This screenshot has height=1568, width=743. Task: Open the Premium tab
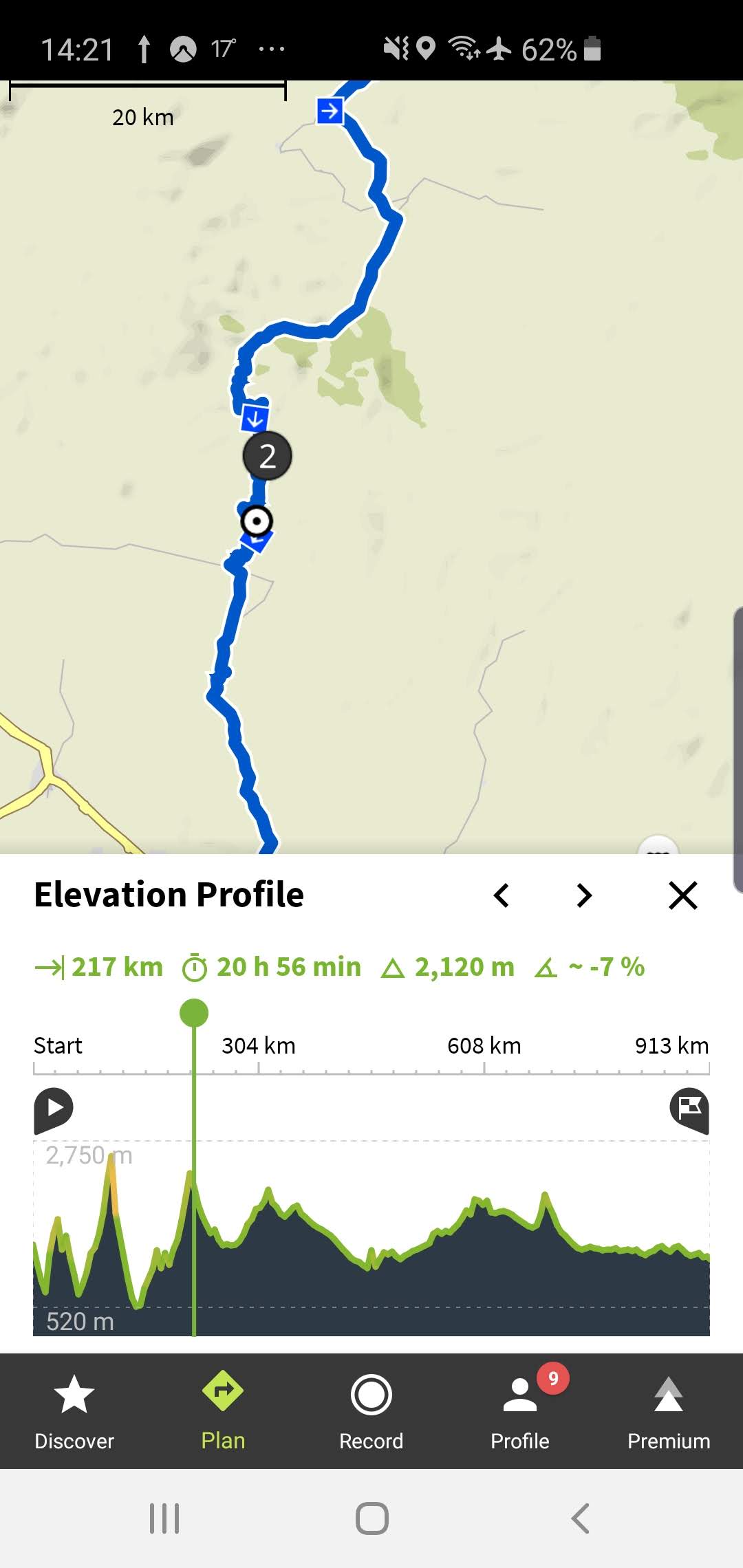pos(669,1411)
